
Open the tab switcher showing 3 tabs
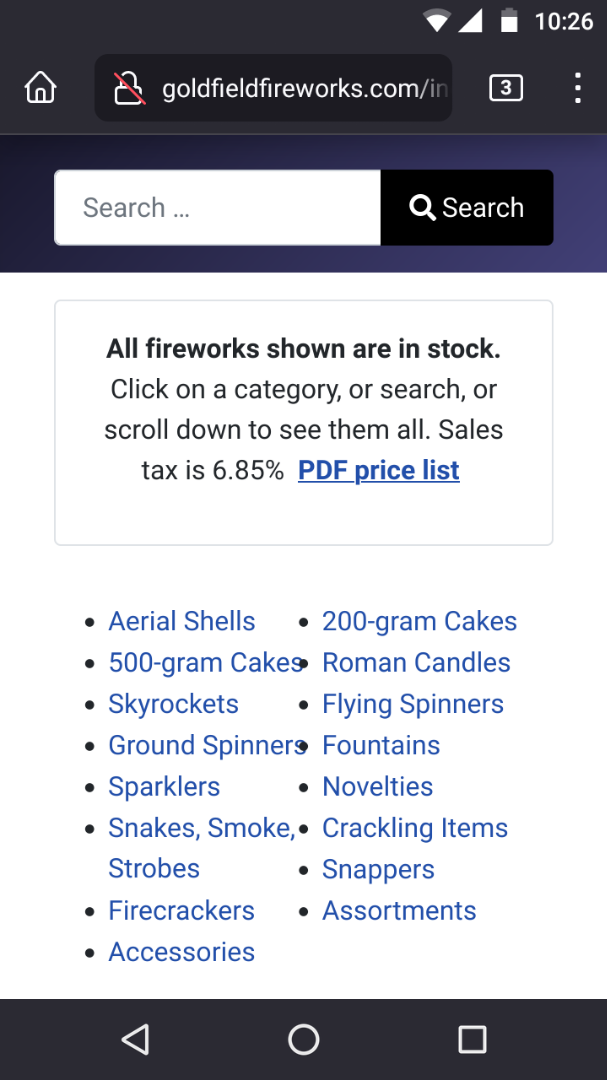[x=506, y=89]
